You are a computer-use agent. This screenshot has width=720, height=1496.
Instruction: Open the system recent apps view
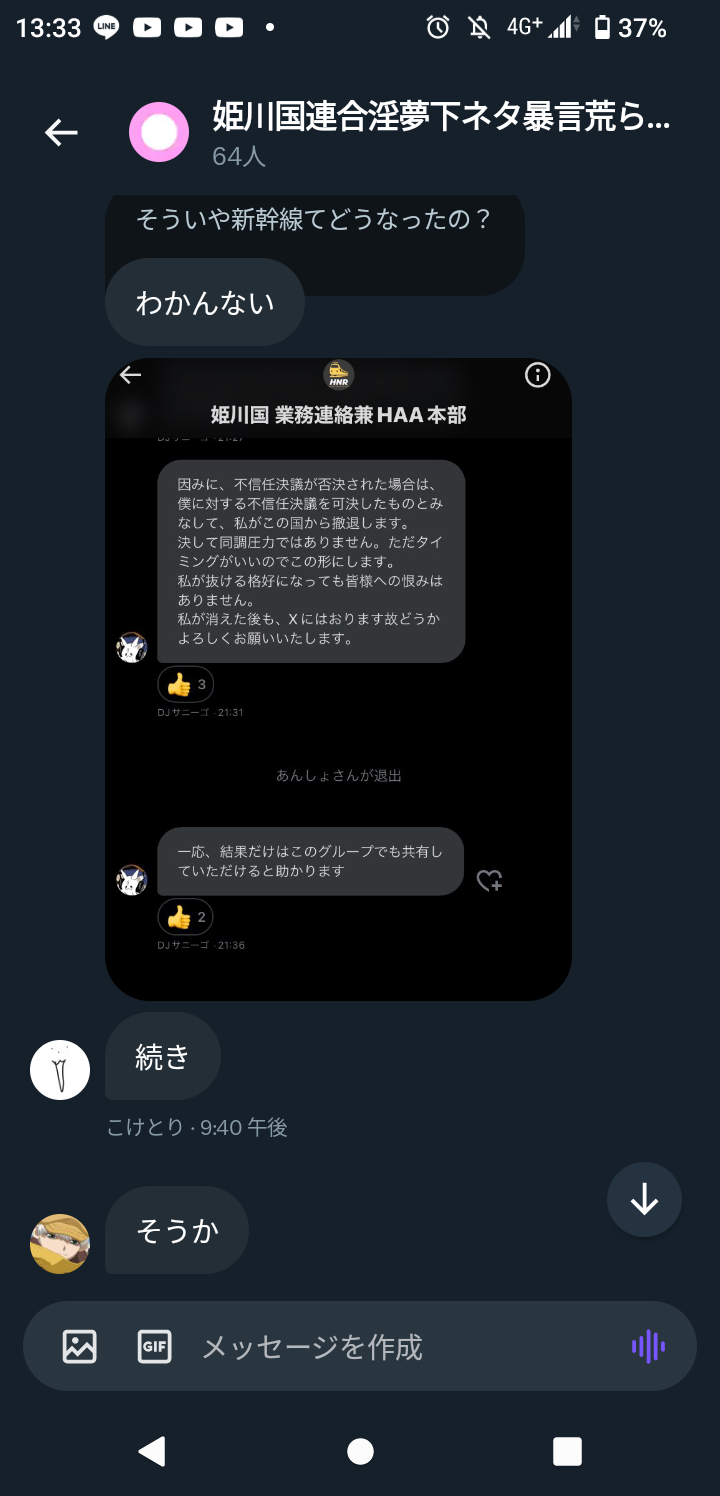pos(567,1451)
